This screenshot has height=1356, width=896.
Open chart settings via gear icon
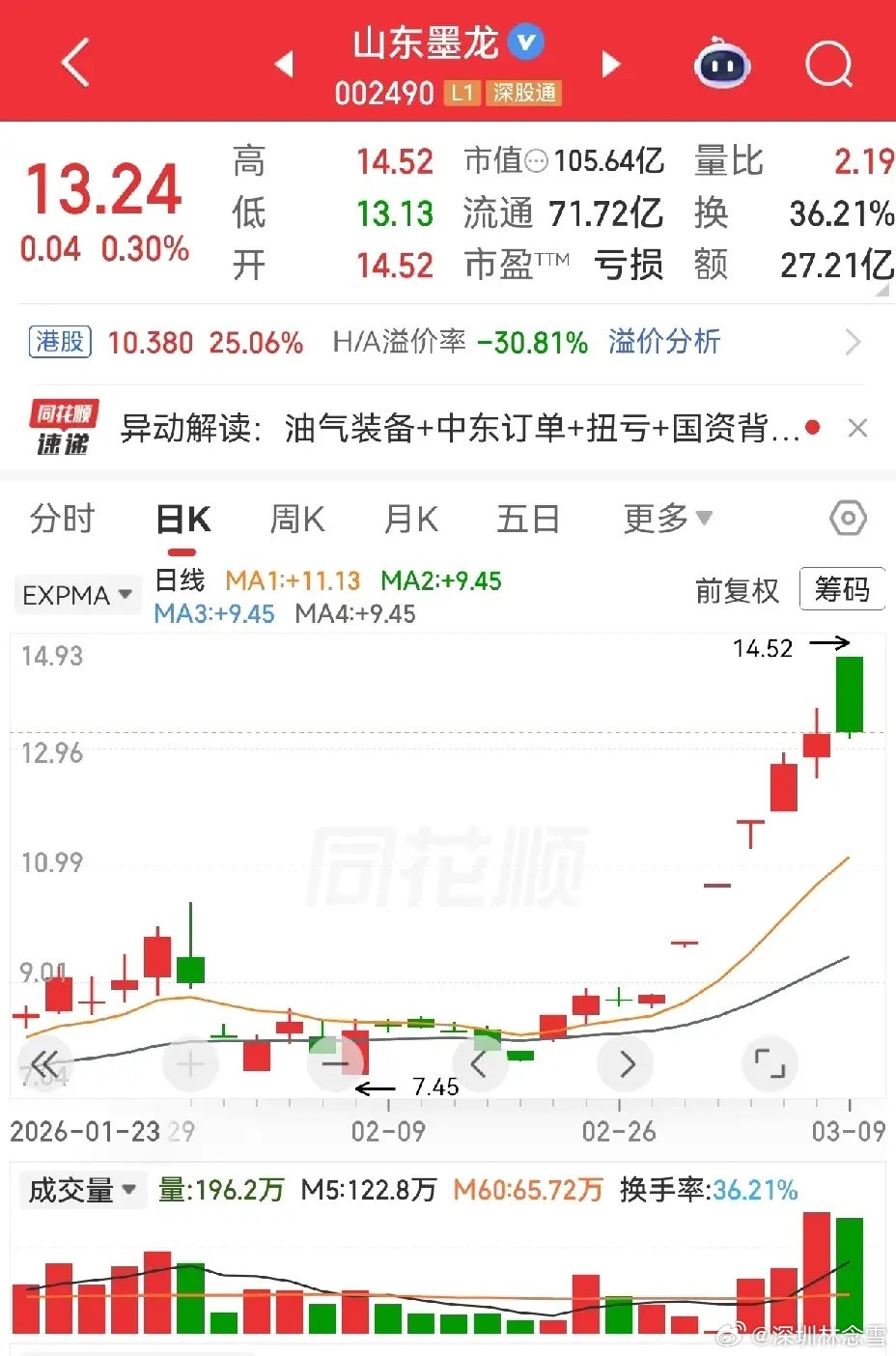pos(847,519)
